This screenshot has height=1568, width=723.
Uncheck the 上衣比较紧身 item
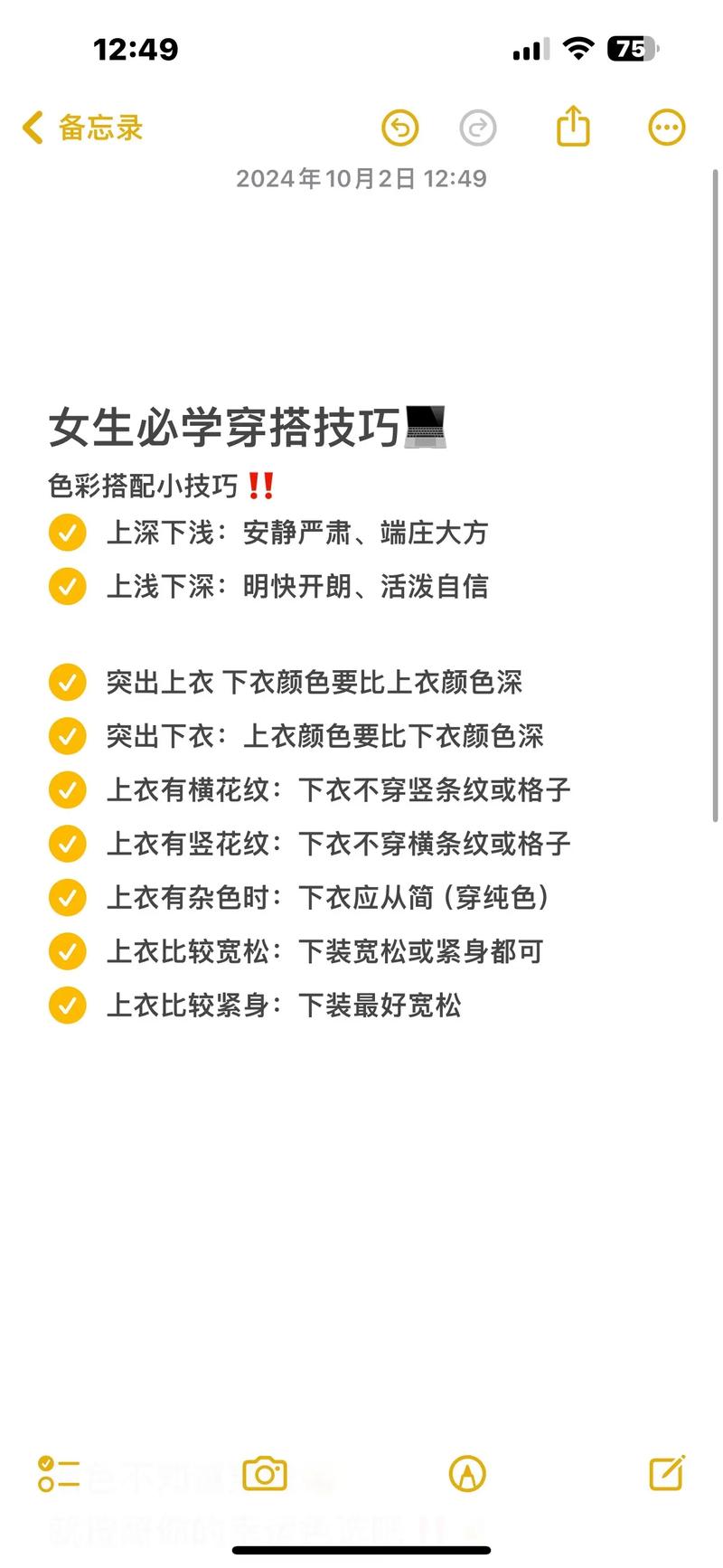point(67,1006)
